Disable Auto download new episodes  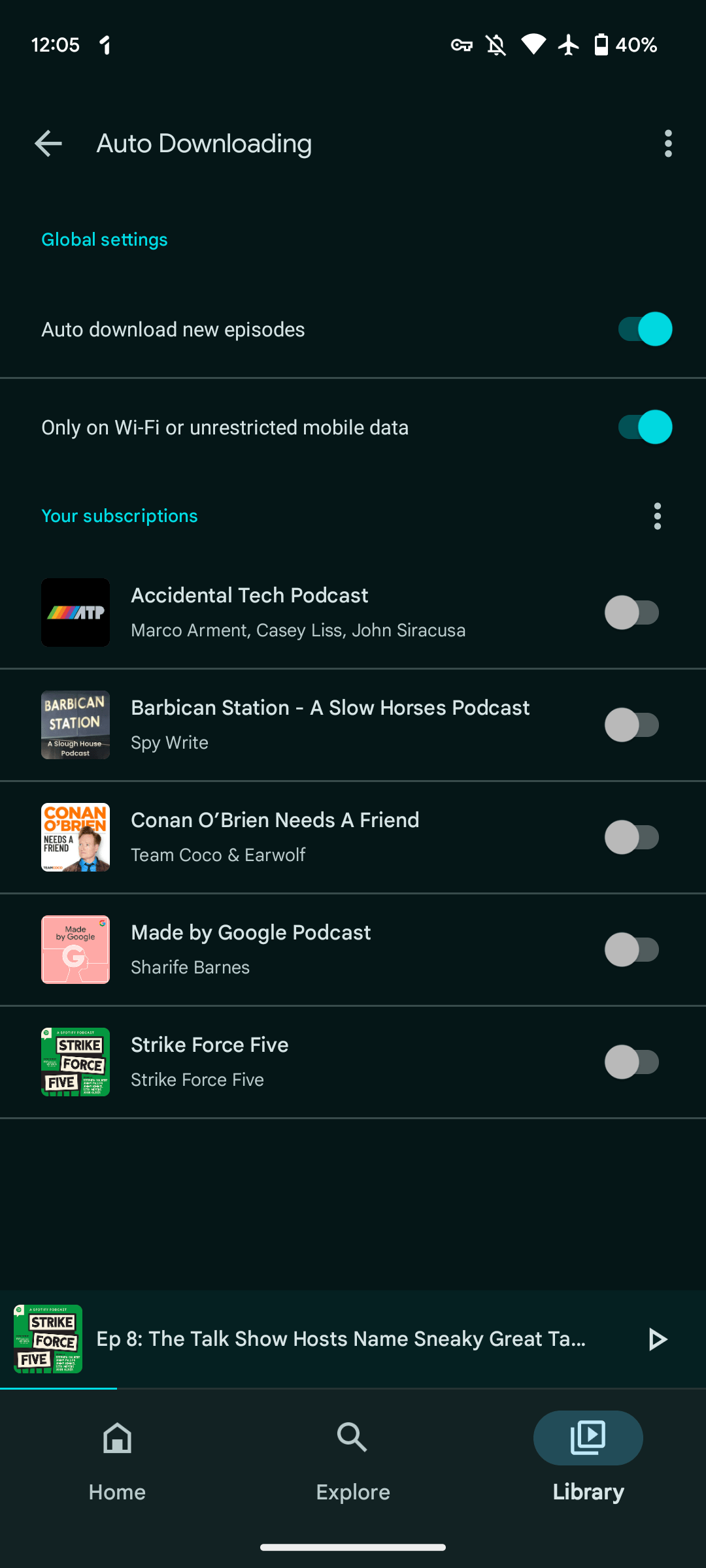[x=645, y=329]
